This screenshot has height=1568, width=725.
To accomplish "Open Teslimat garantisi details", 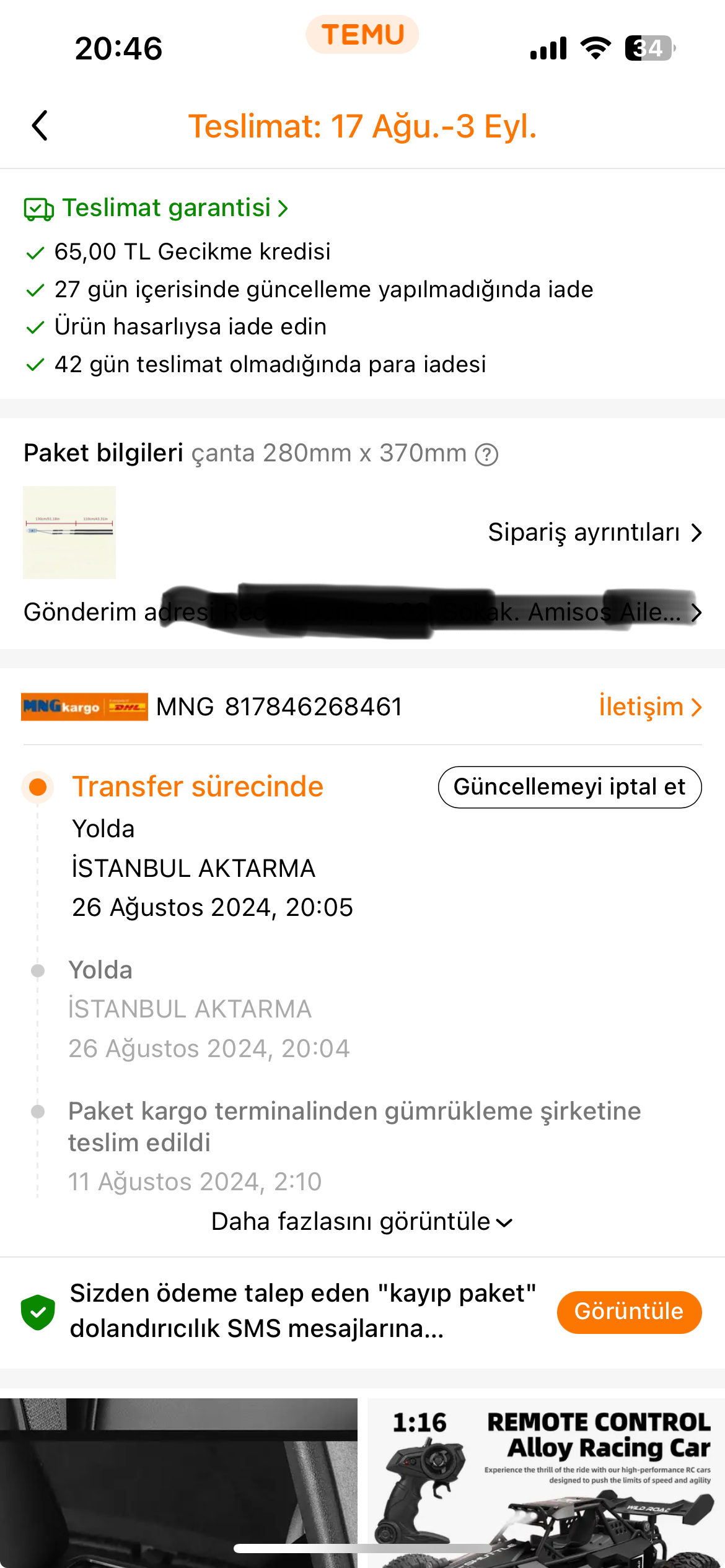I will click(156, 208).
